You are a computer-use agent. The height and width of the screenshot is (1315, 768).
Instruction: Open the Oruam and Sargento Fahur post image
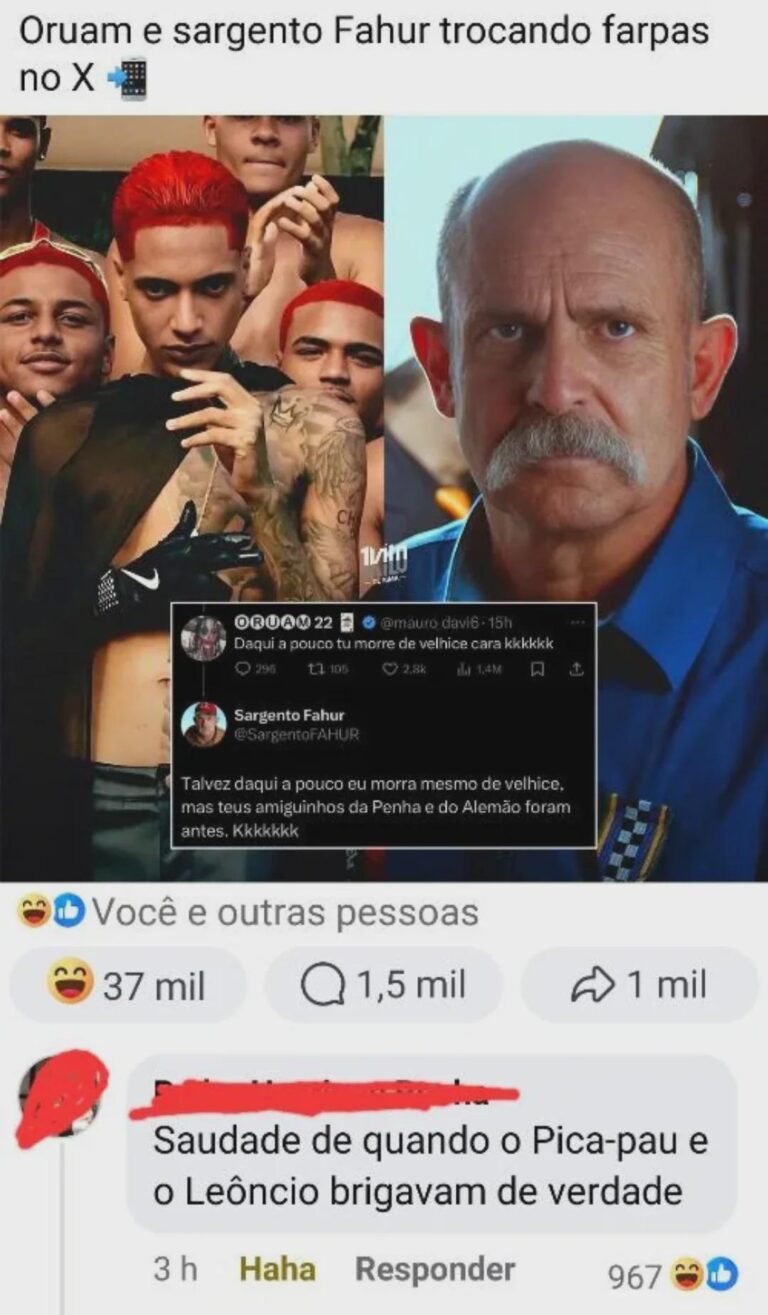click(x=384, y=497)
